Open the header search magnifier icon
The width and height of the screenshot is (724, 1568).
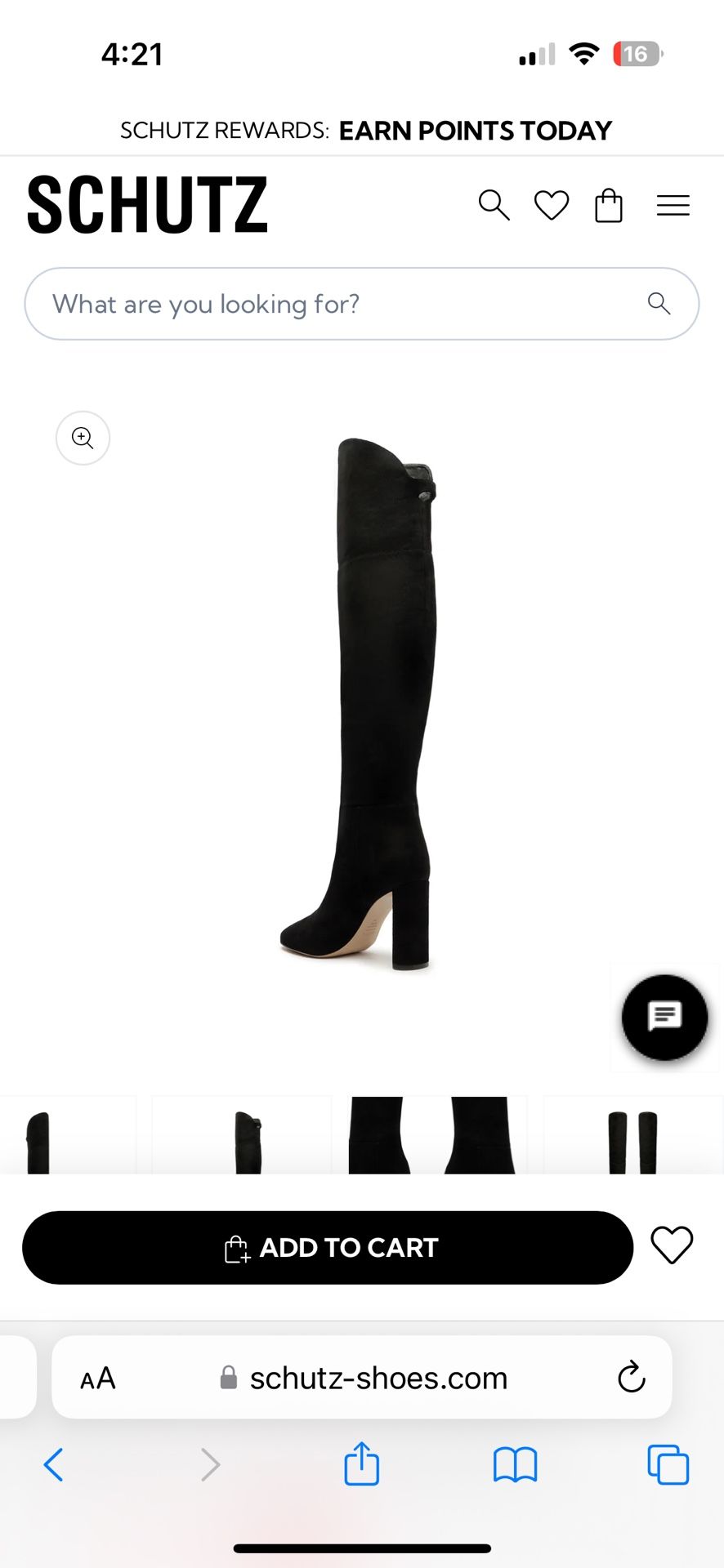click(494, 205)
